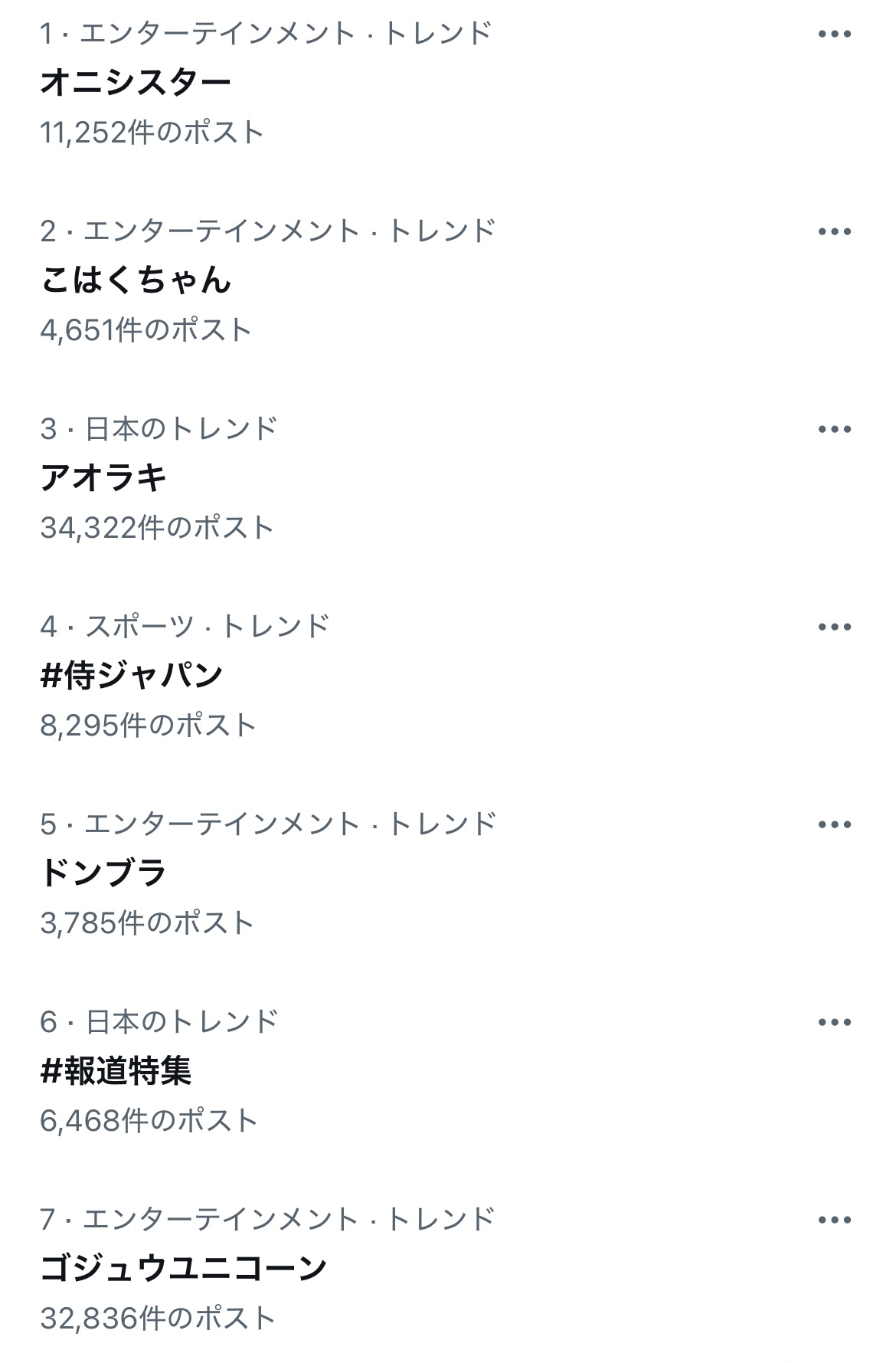This screenshot has height=1363, width=896.
Task: Open the #侍ジャパン sports trend
Action: 132,675
